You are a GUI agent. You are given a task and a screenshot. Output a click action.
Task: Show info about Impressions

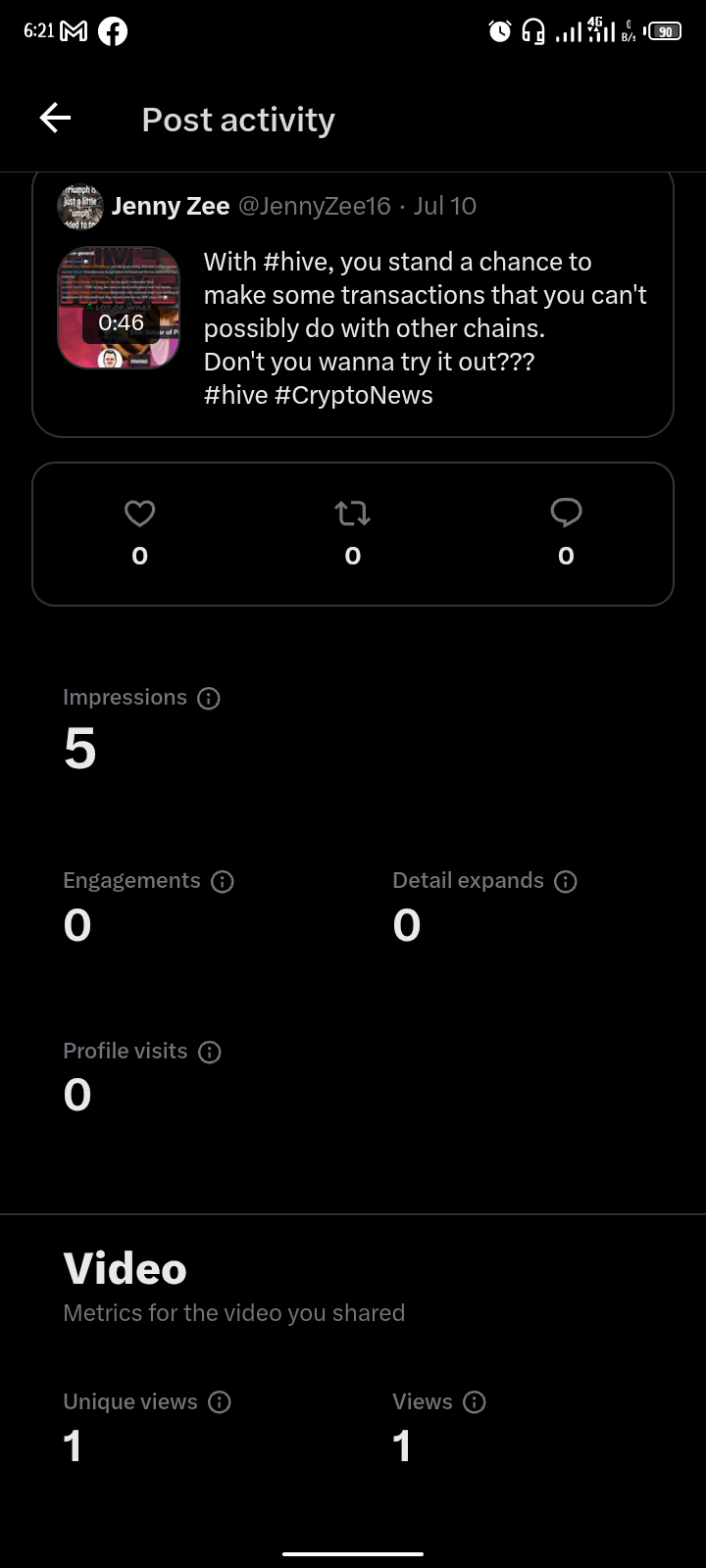click(x=209, y=699)
